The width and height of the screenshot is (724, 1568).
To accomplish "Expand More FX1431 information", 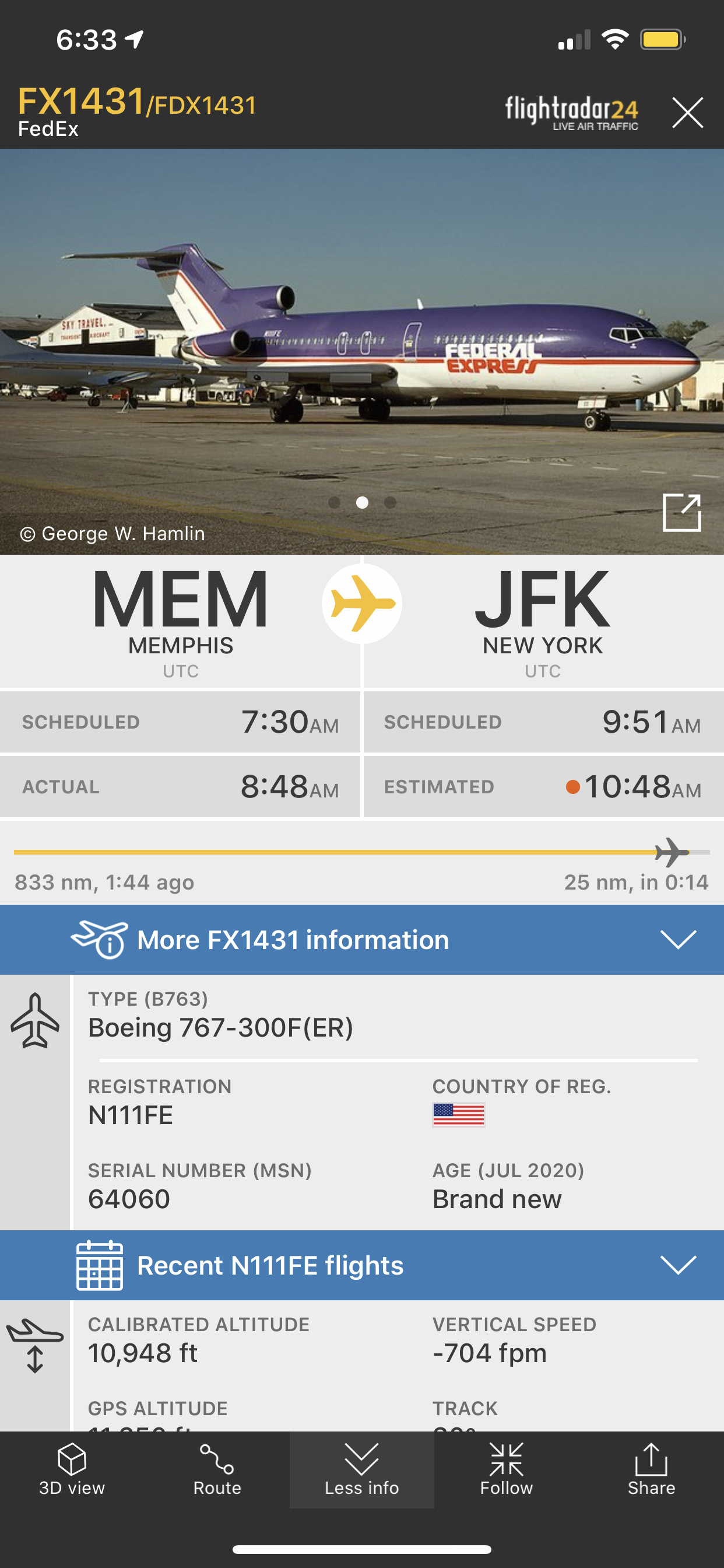I will tap(362, 939).
